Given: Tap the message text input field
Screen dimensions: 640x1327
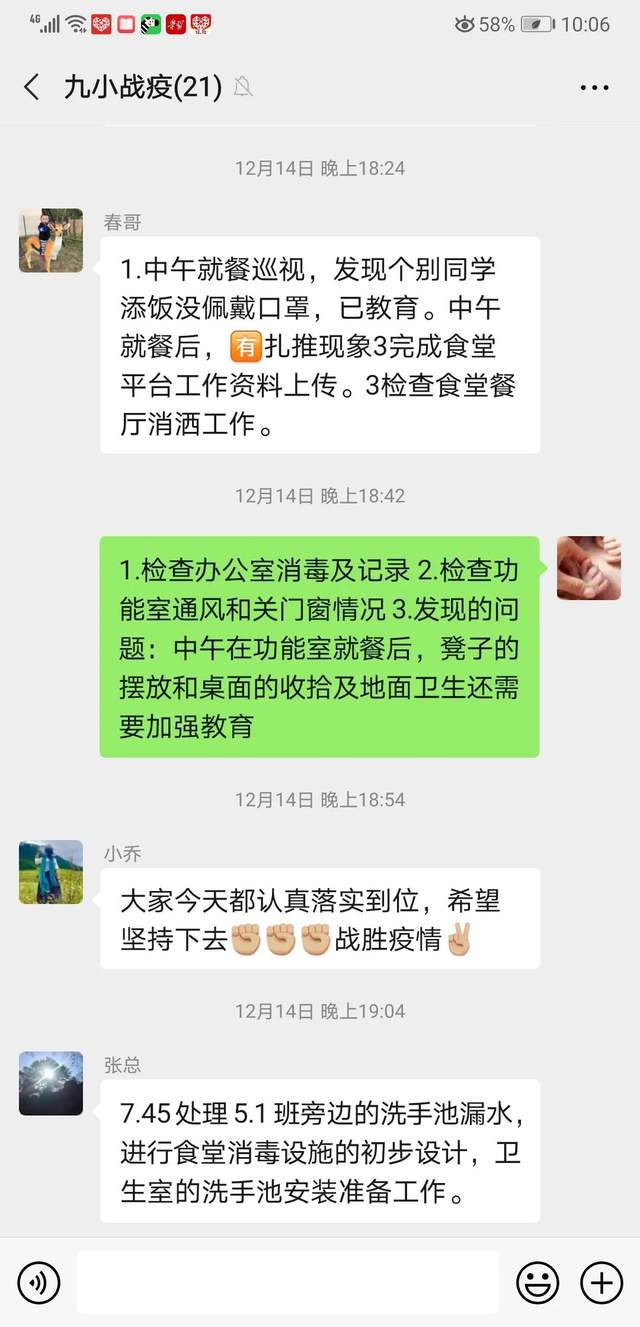Looking at the screenshot, I should (x=287, y=1282).
